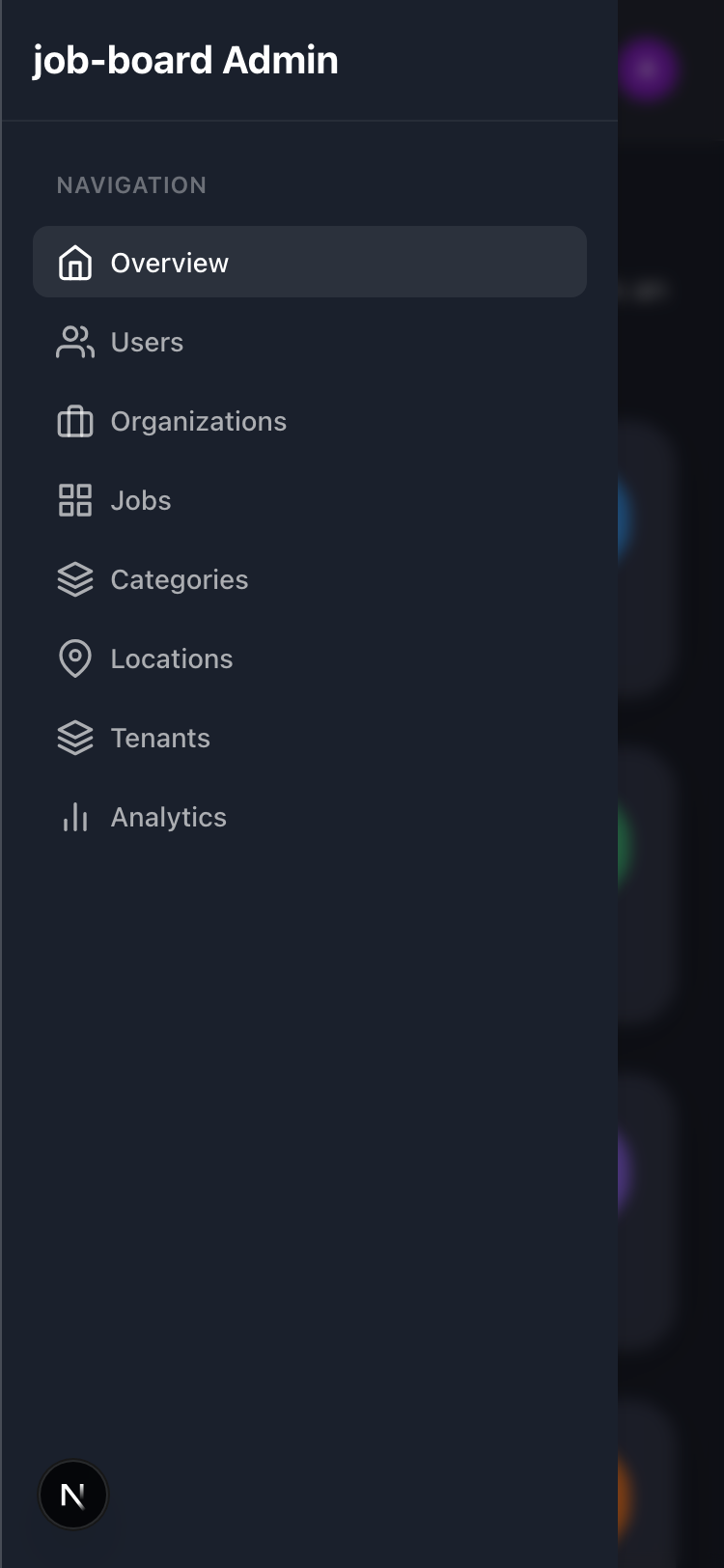Open the N user avatar at bottom
Image resolution: width=724 pixels, height=1568 pixels.
[74, 1494]
